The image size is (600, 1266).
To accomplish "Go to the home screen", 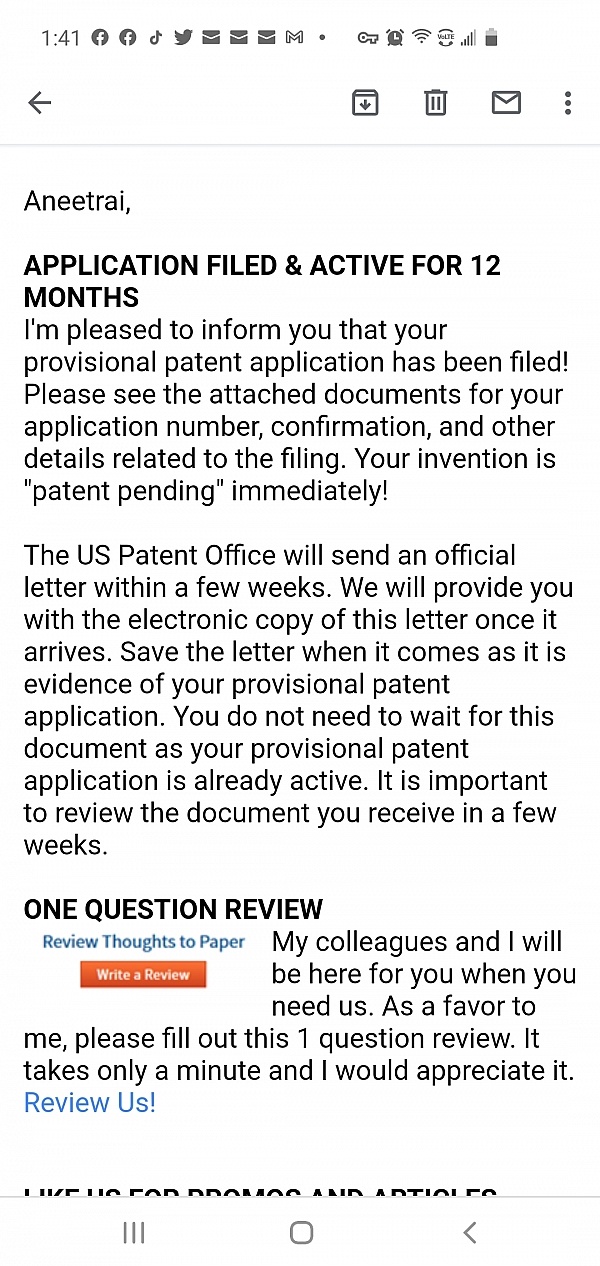I will (301, 1232).
